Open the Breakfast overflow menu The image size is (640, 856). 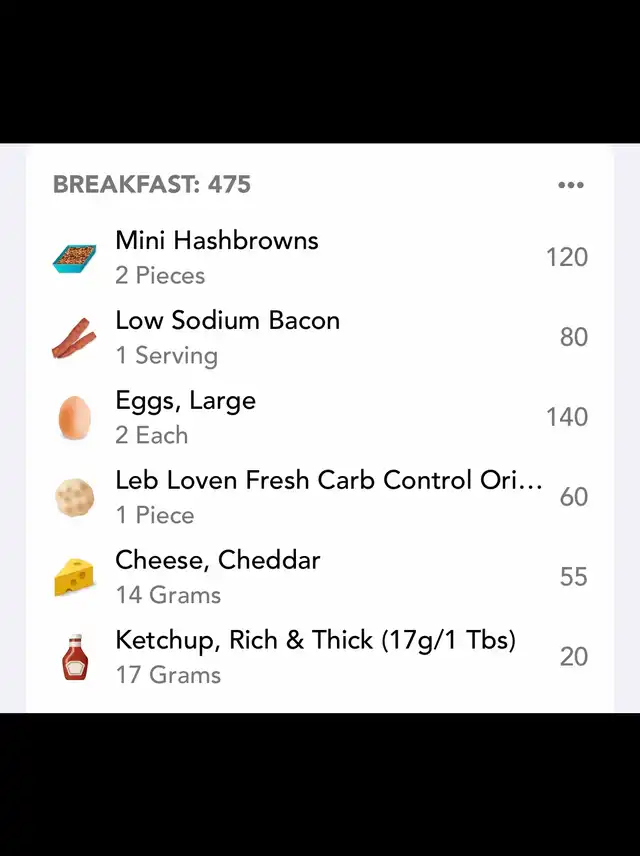coord(570,185)
